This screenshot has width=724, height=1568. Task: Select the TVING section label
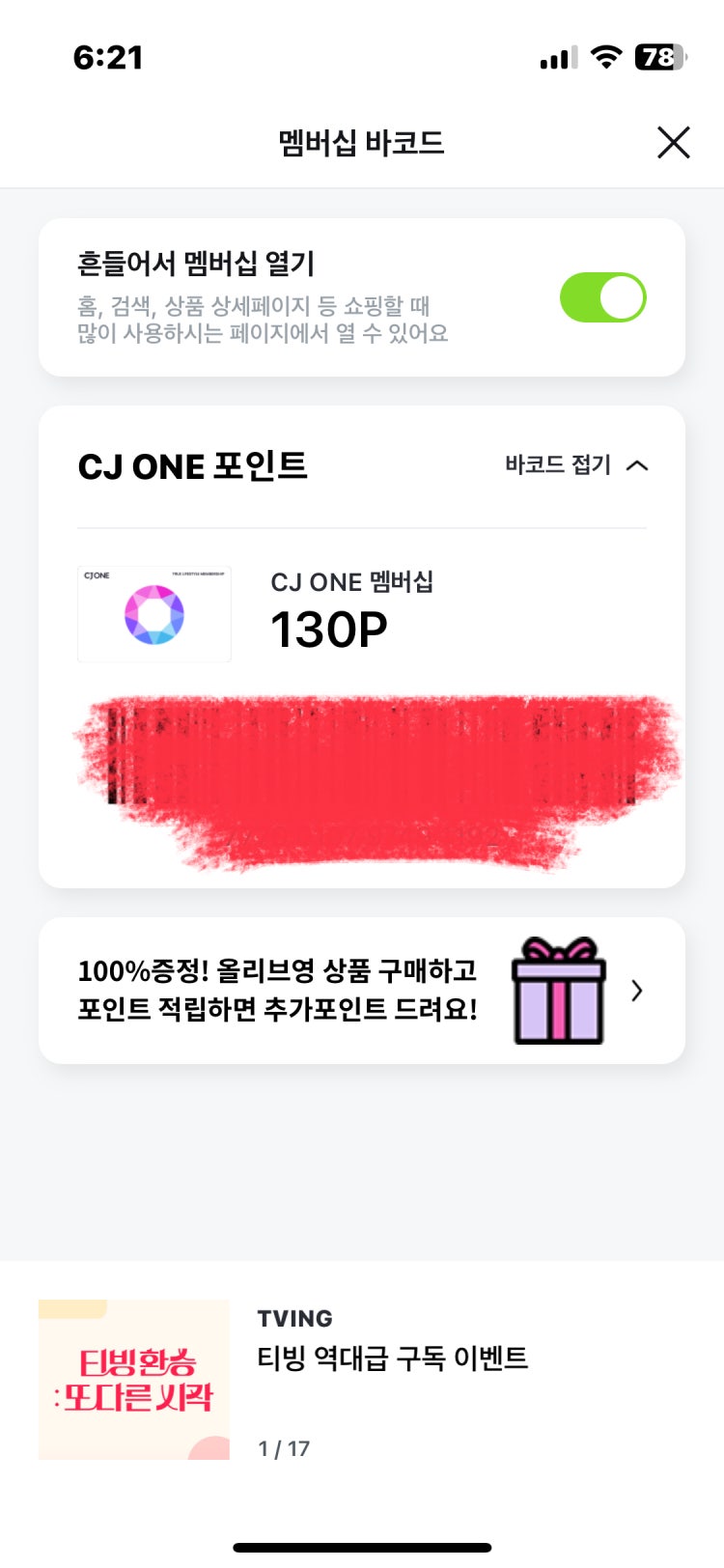tap(292, 1318)
